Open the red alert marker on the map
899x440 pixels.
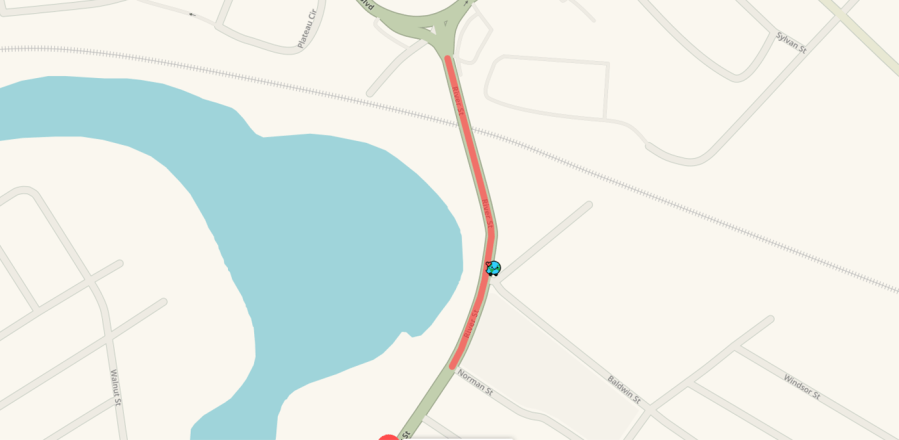[x=388, y=437]
